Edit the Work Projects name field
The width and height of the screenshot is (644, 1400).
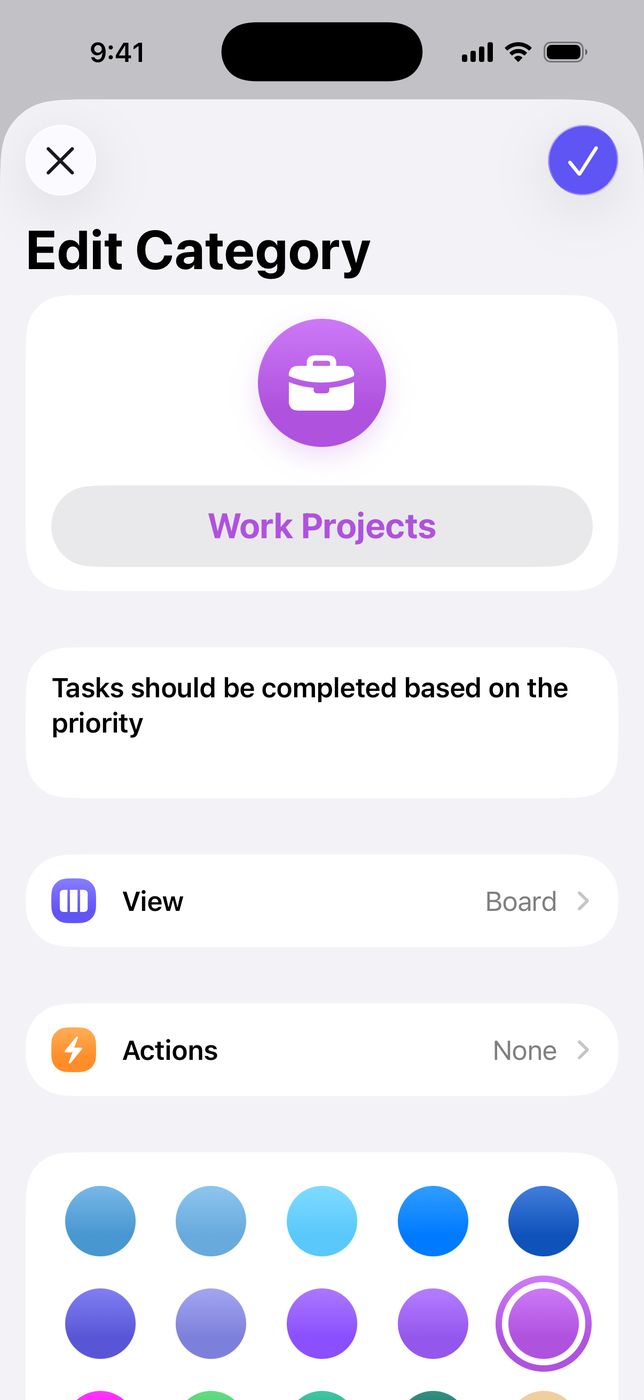(x=321, y=526)
